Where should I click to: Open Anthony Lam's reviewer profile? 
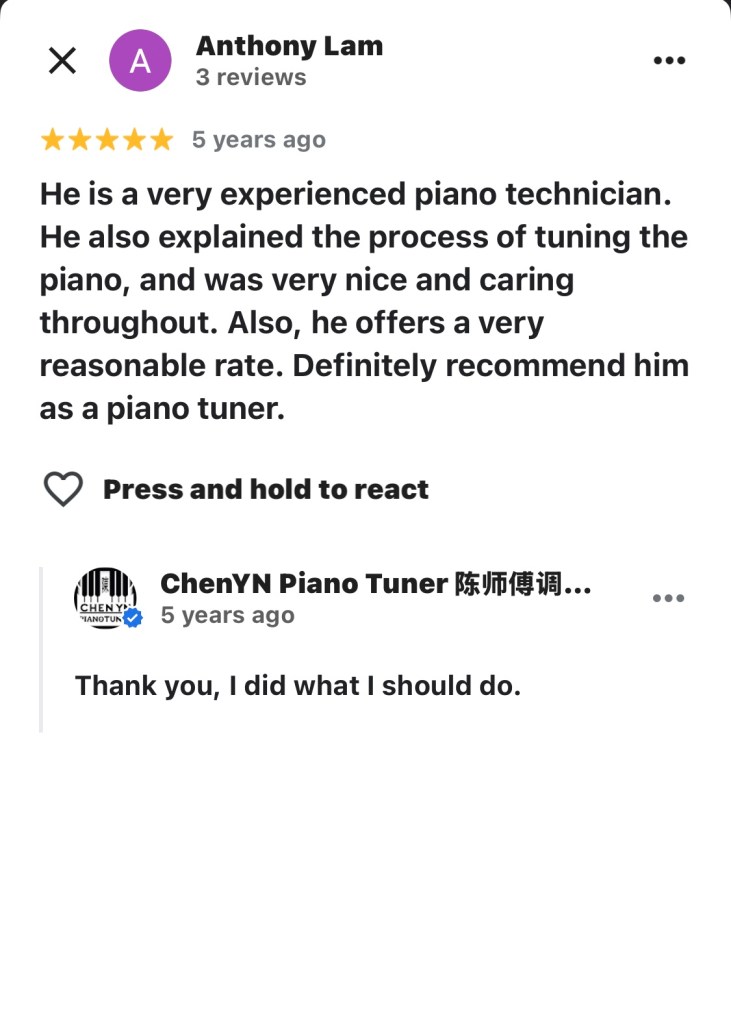click(289, 46)
